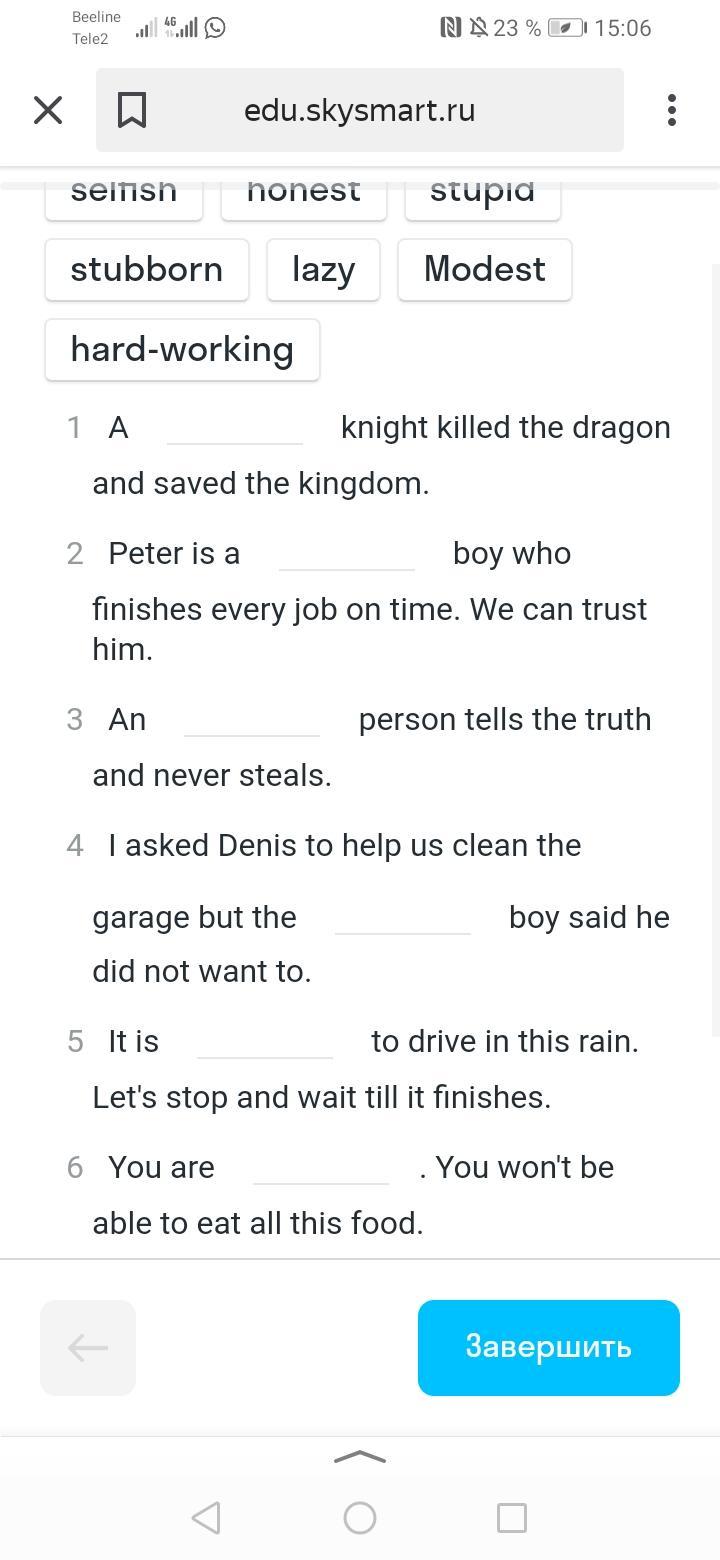The image size is (720, 1560).
Task: Go to the home screen
Action: click(360, 1518)
